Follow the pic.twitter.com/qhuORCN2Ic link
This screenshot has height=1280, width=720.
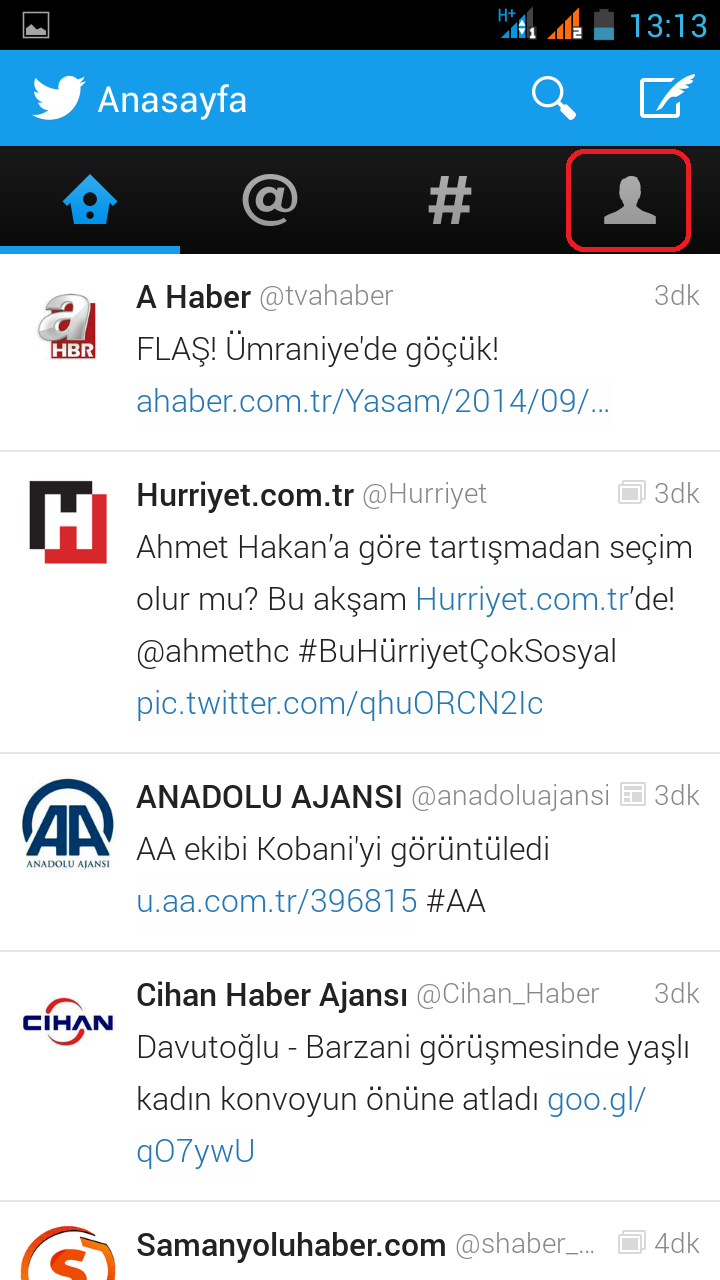(339, 704)
